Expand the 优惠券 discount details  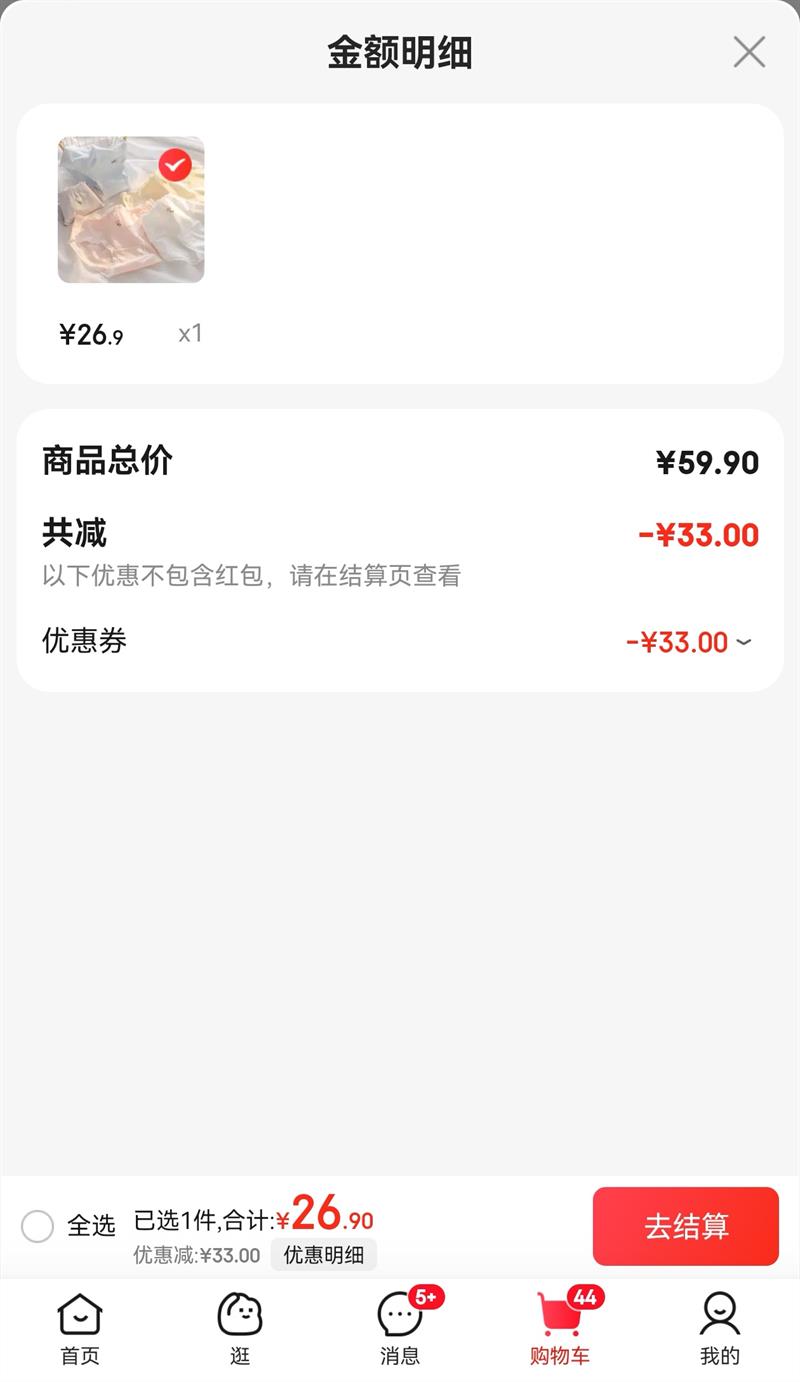click(x=743, y=642)
